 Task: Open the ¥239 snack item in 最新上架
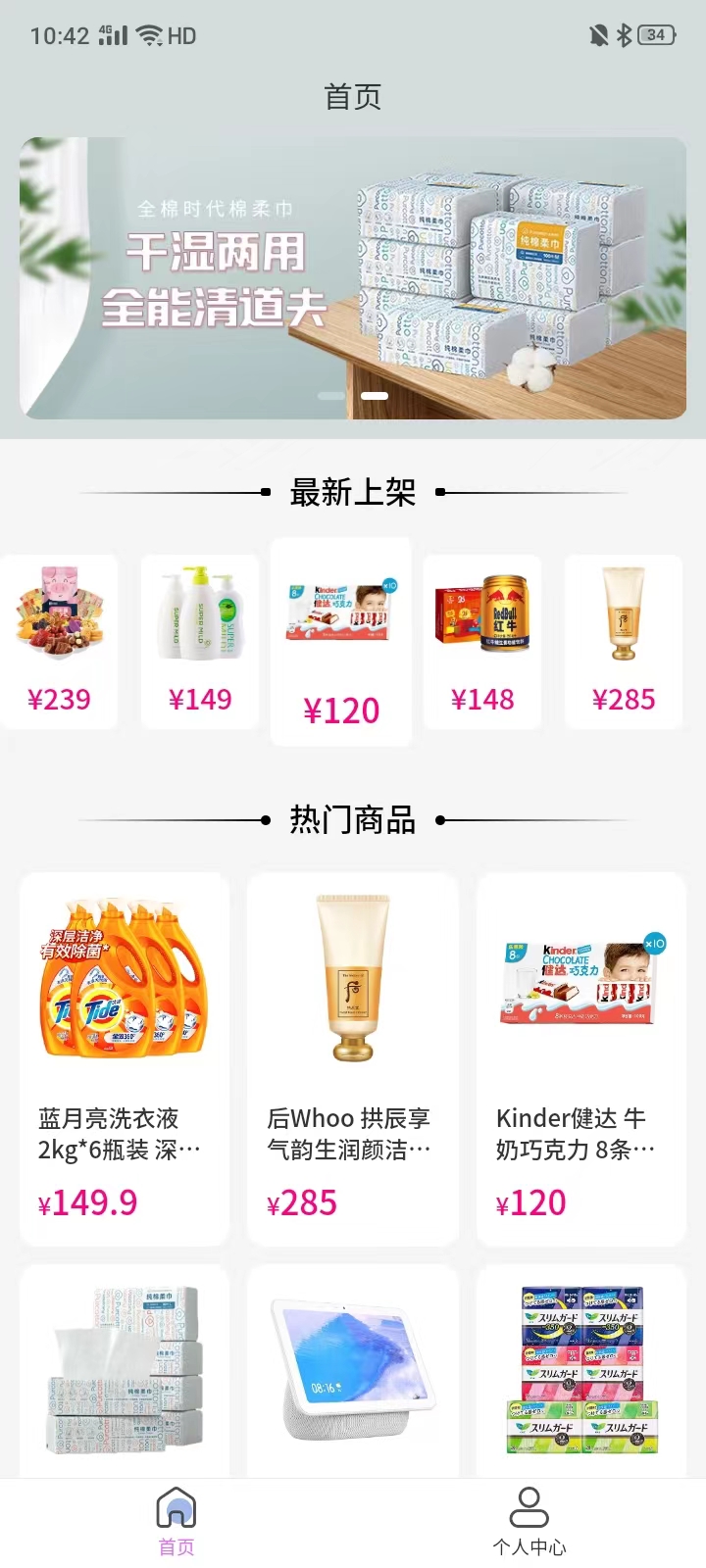pyautogui.click(x=60, y=642)
